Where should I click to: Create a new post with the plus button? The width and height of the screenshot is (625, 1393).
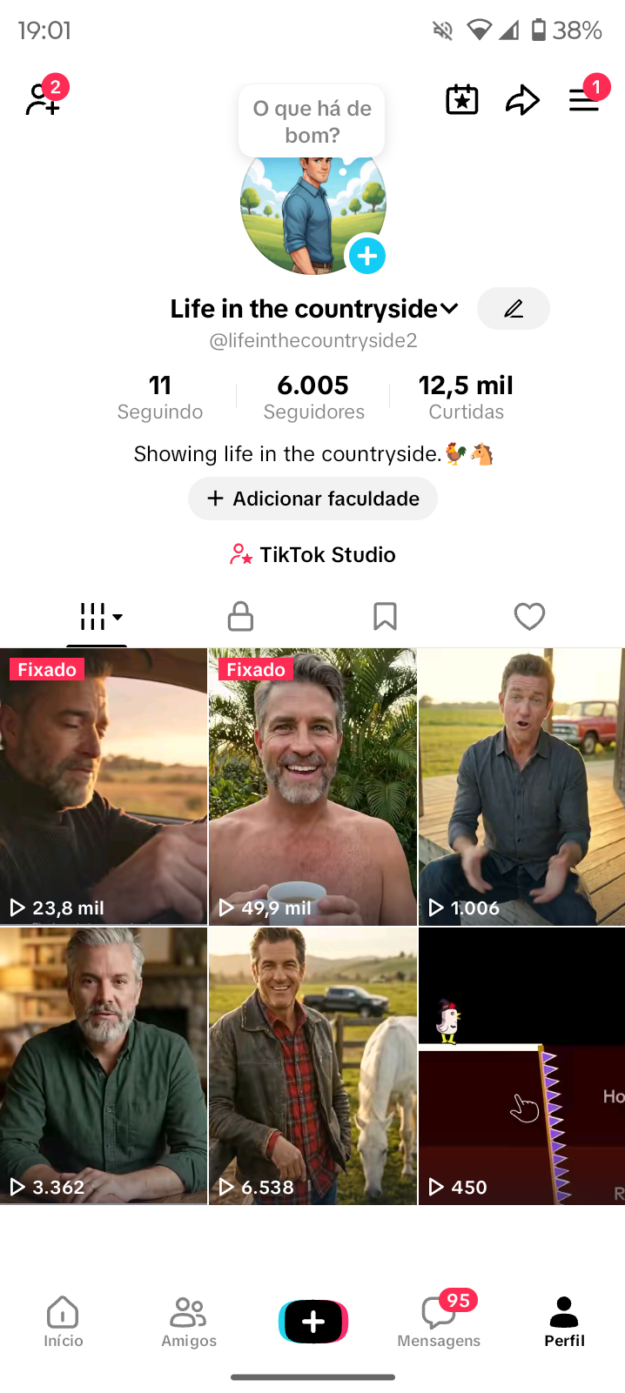pos(313,1322)
